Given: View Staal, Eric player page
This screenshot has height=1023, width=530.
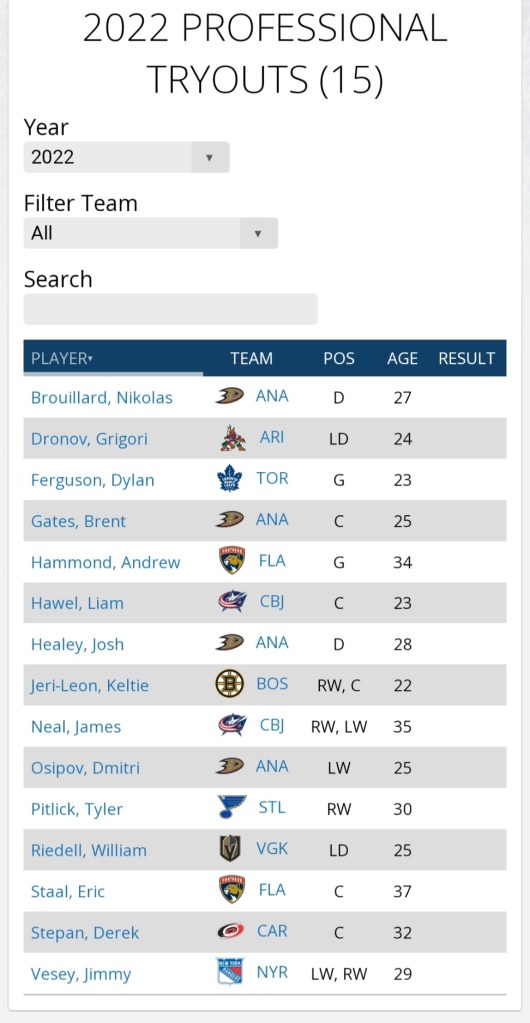Looking at the screenshot, I should coord(68,891).
